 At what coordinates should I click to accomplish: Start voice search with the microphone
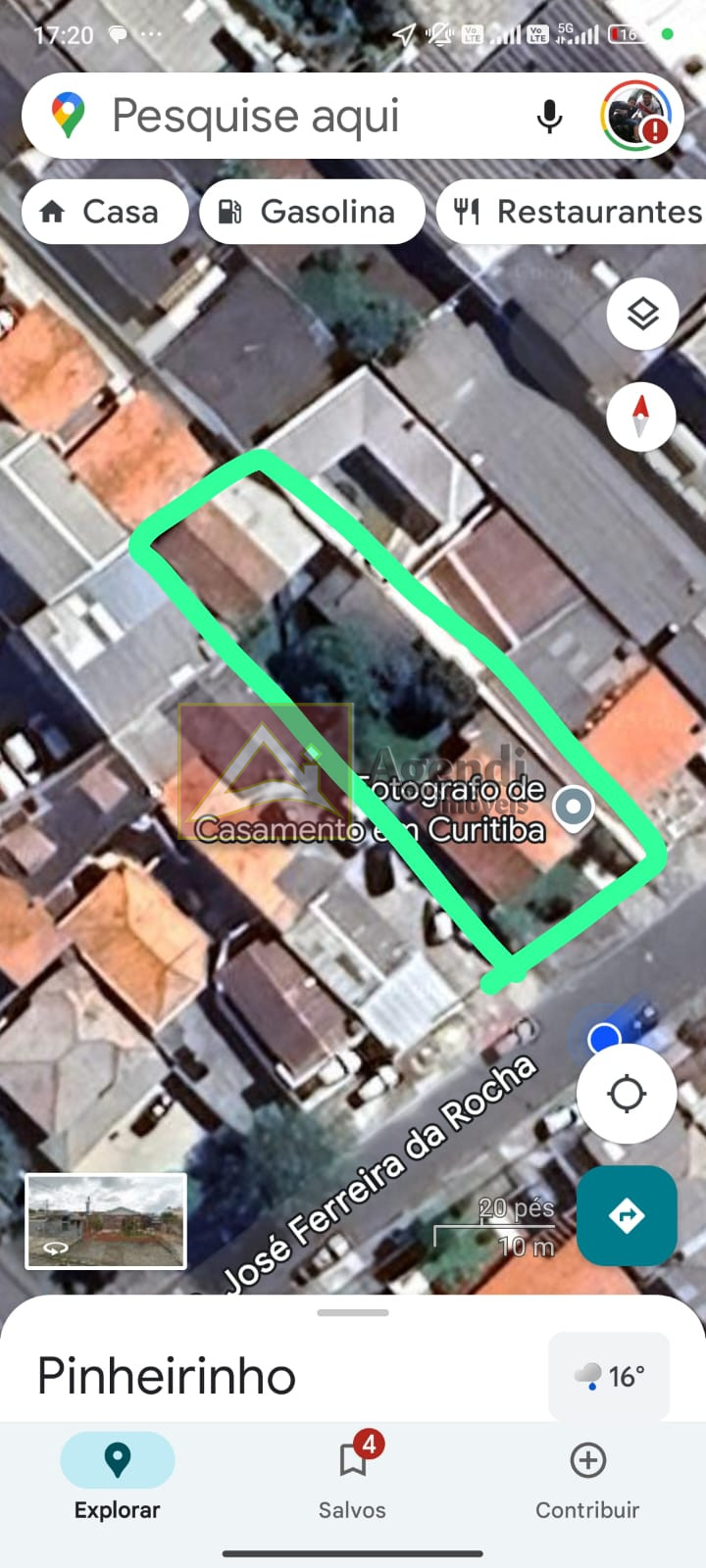pyautogui.click(x=550, y=117)
